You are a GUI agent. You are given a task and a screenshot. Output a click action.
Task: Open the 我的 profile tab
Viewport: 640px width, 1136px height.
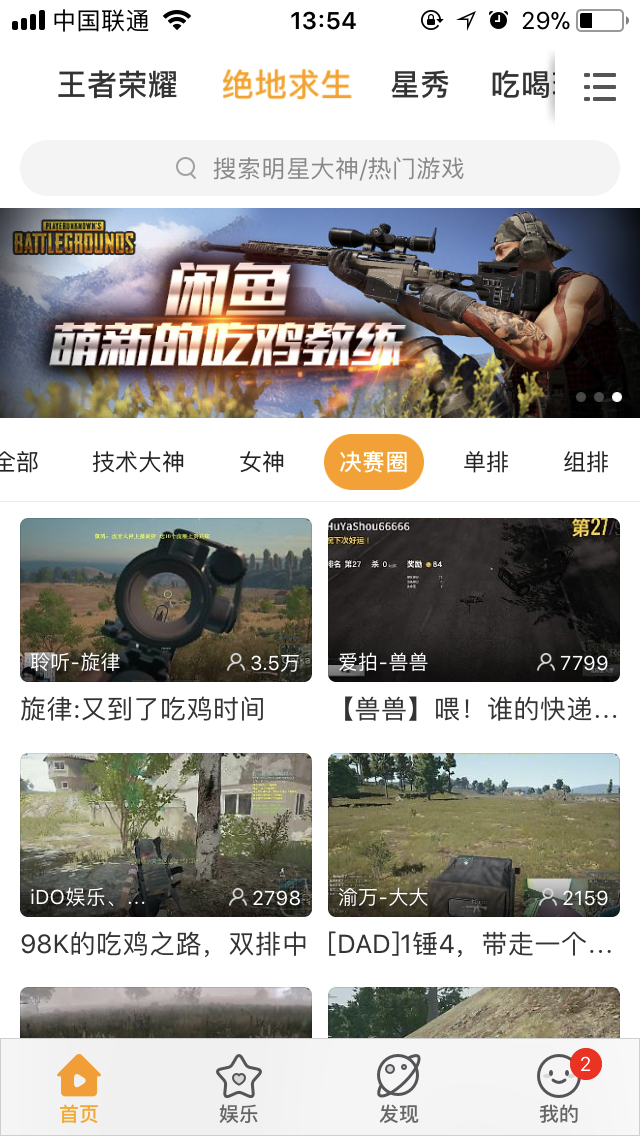click(x=558, y=1089)
